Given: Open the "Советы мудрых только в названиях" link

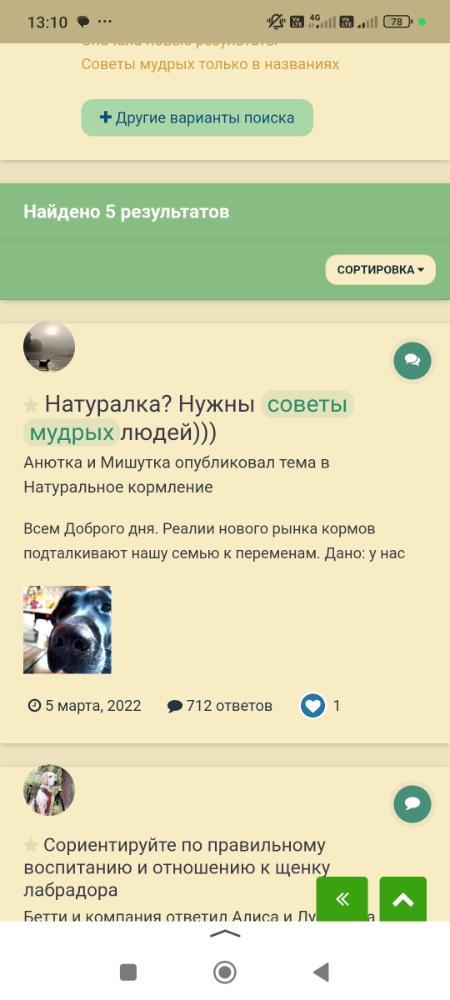Looking at the screenshot, I should pyautogui.click(x=210, y=64).
